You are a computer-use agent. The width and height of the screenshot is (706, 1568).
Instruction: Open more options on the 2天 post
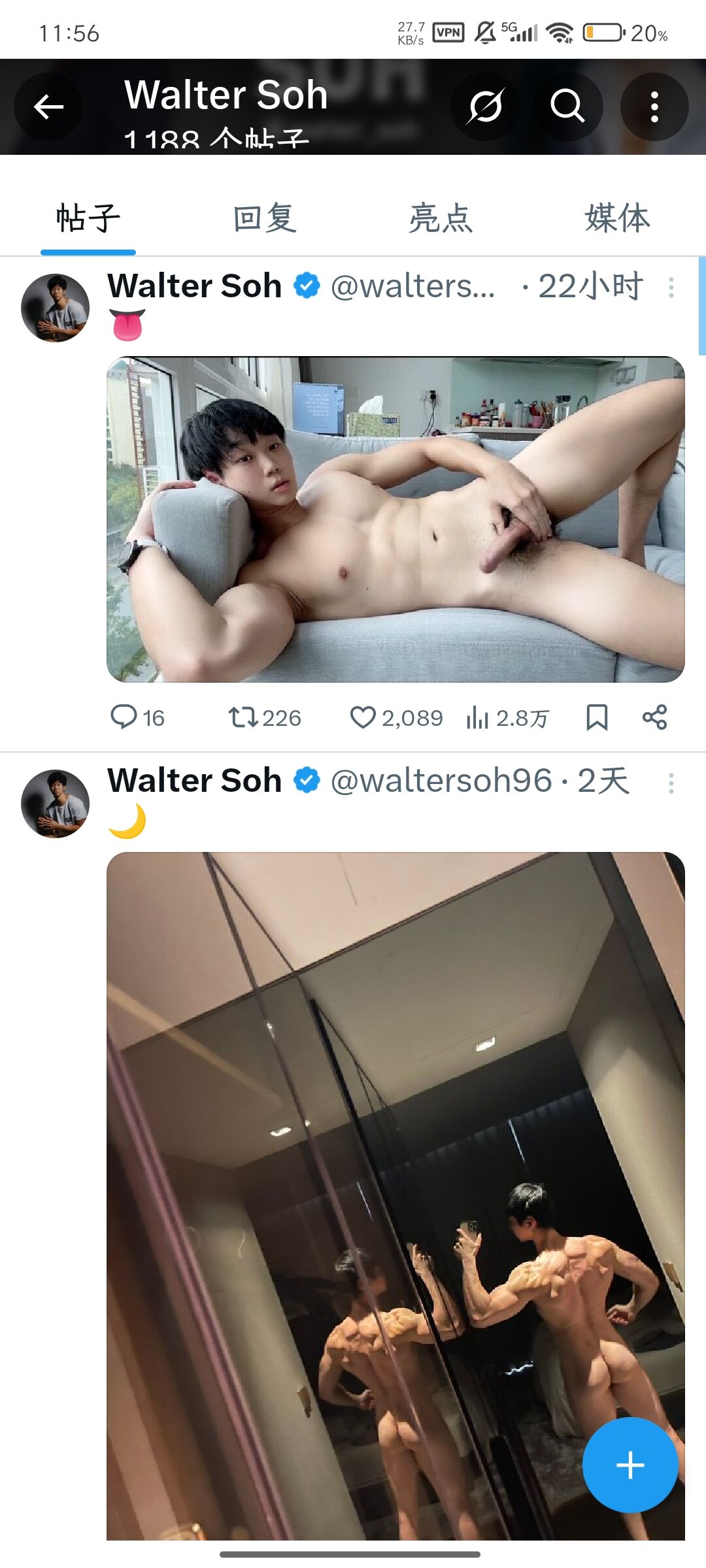coord(671,783)
